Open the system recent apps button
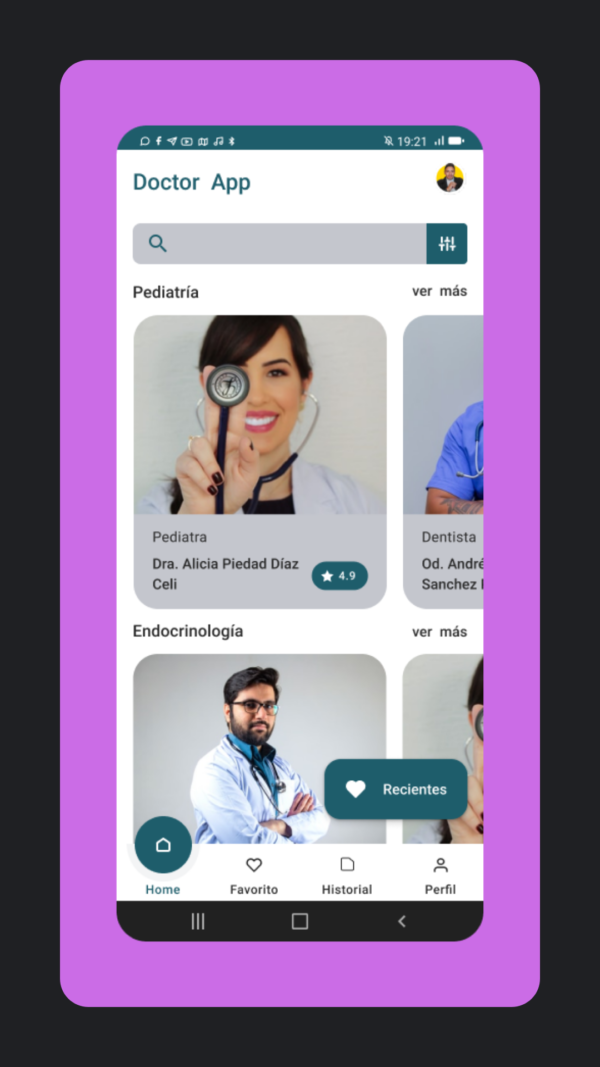 tap(198, 921)
